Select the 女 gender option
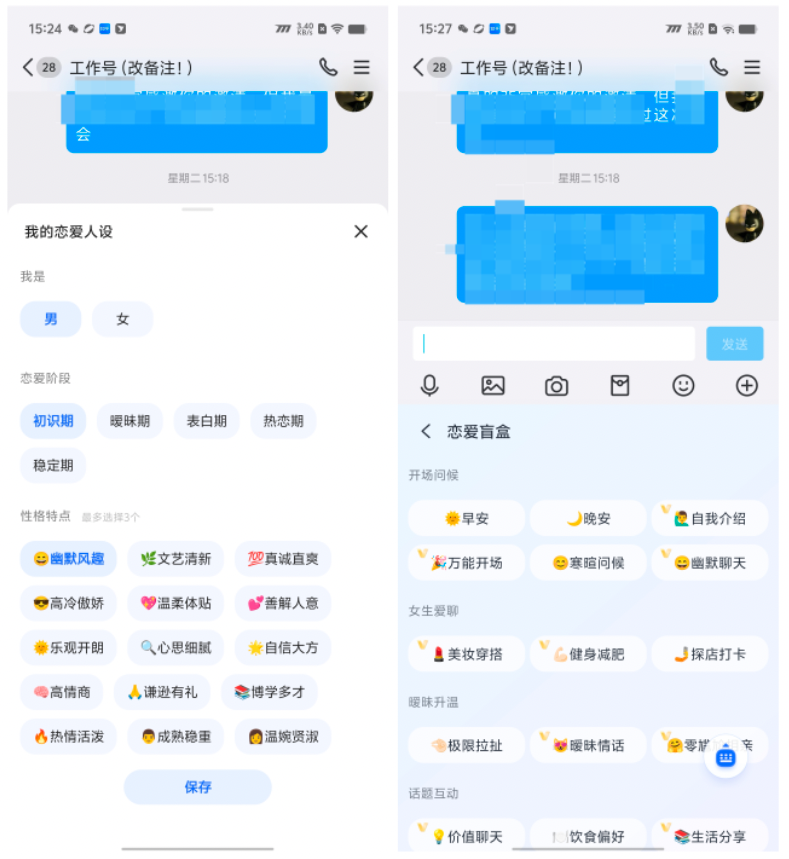The height and width of the screenshot is (859, 789). (122, 319)
